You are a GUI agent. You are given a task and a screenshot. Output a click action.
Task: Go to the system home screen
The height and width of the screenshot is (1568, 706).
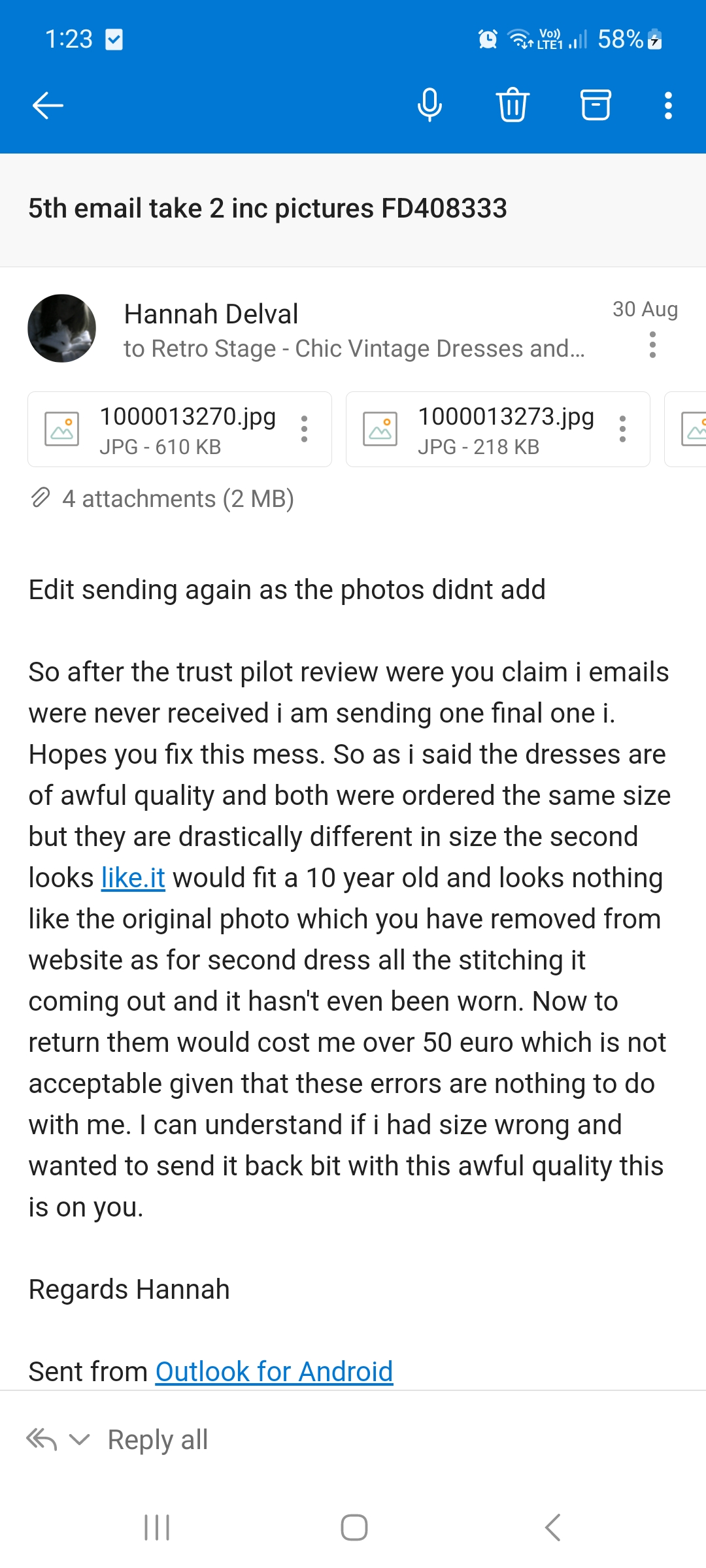coord(354,1527)
